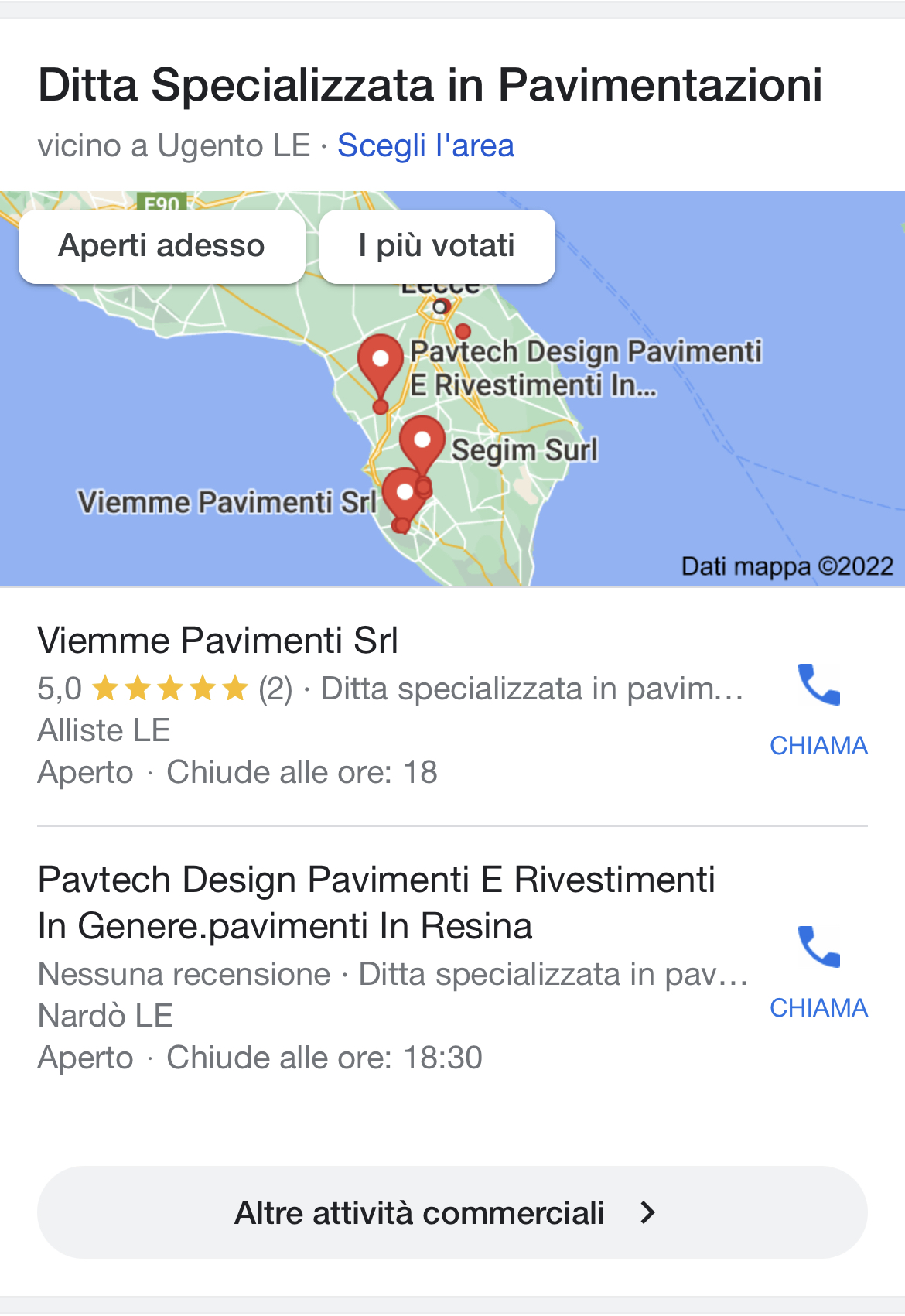Screen dimensions: 905x1316
Task: Select the I più votati chip
Action: point(437,246)
